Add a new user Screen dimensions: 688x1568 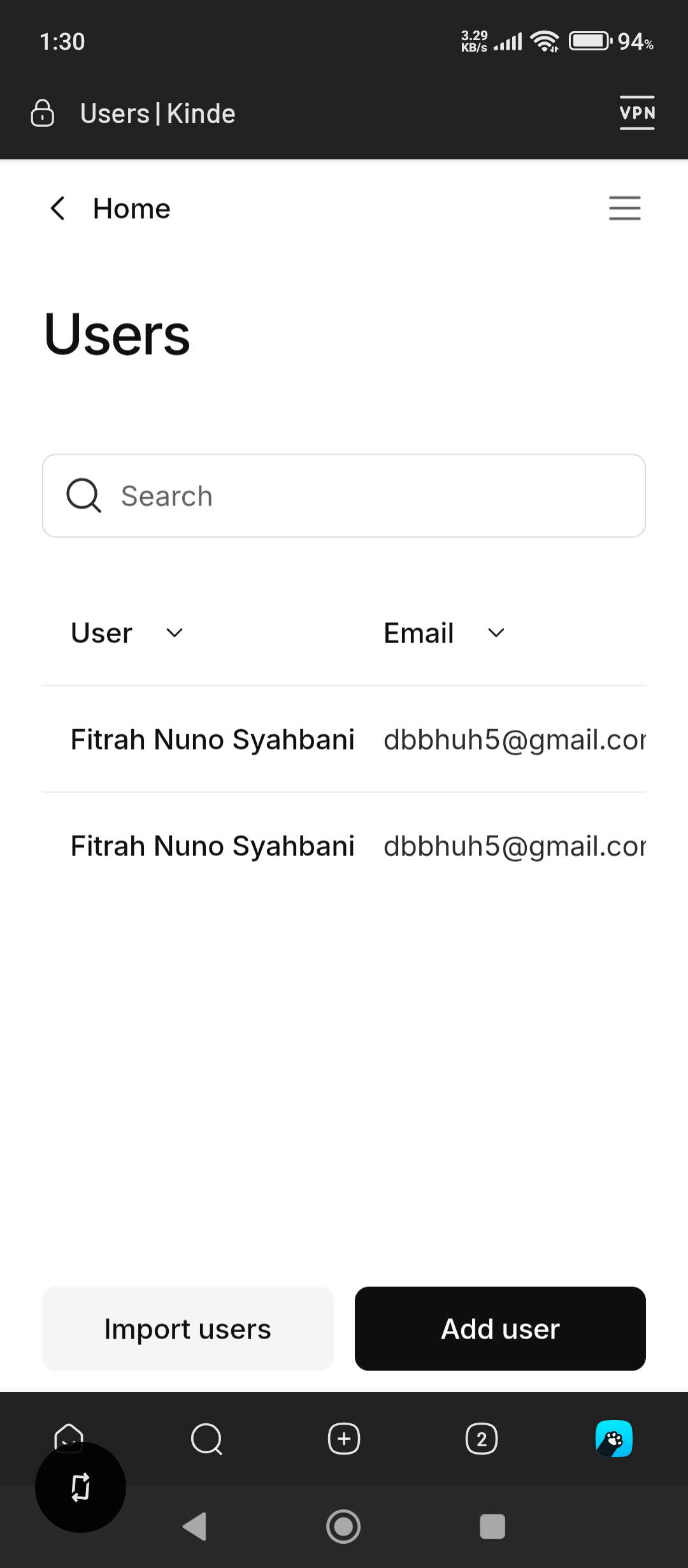(x=500, y=1329)
